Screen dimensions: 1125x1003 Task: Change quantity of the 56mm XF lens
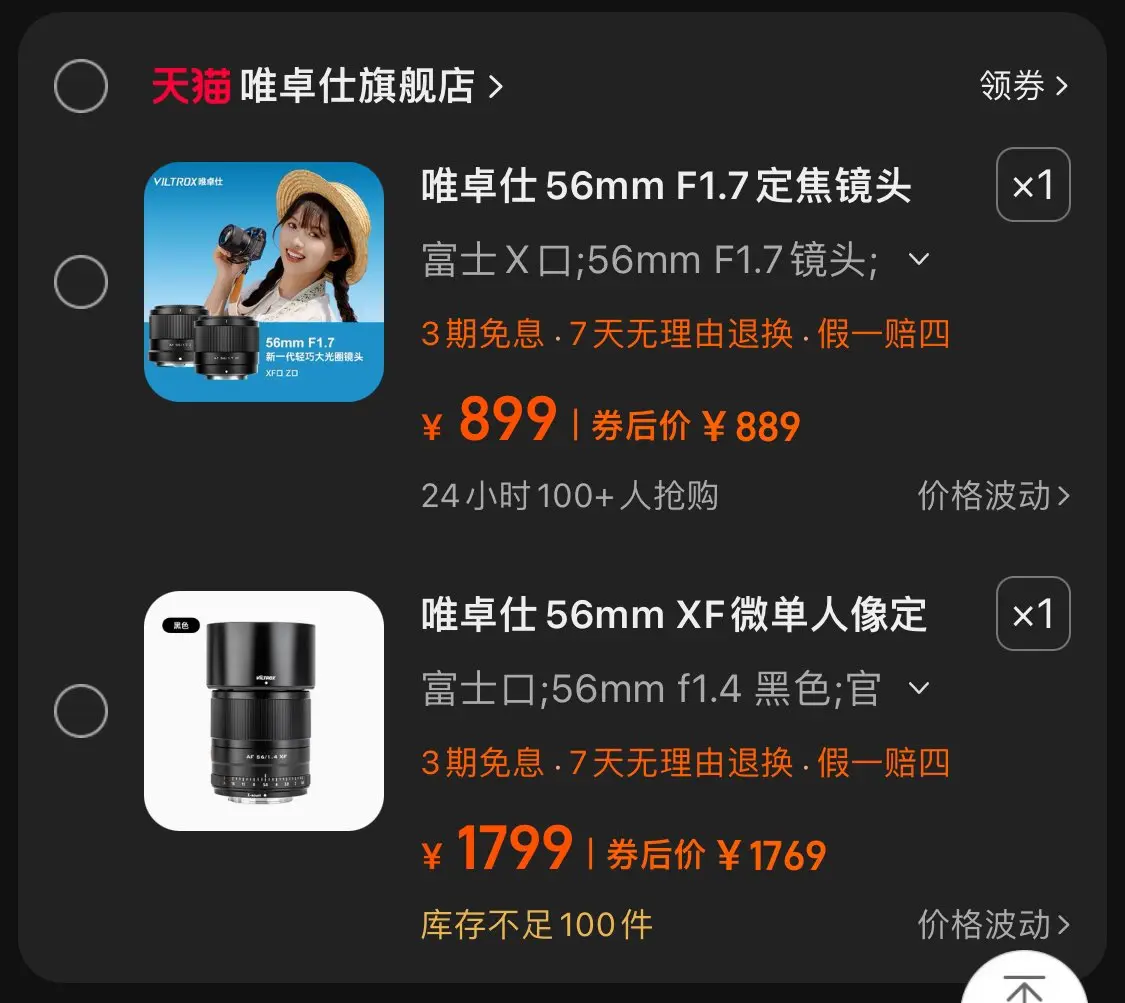(1033, 614)
